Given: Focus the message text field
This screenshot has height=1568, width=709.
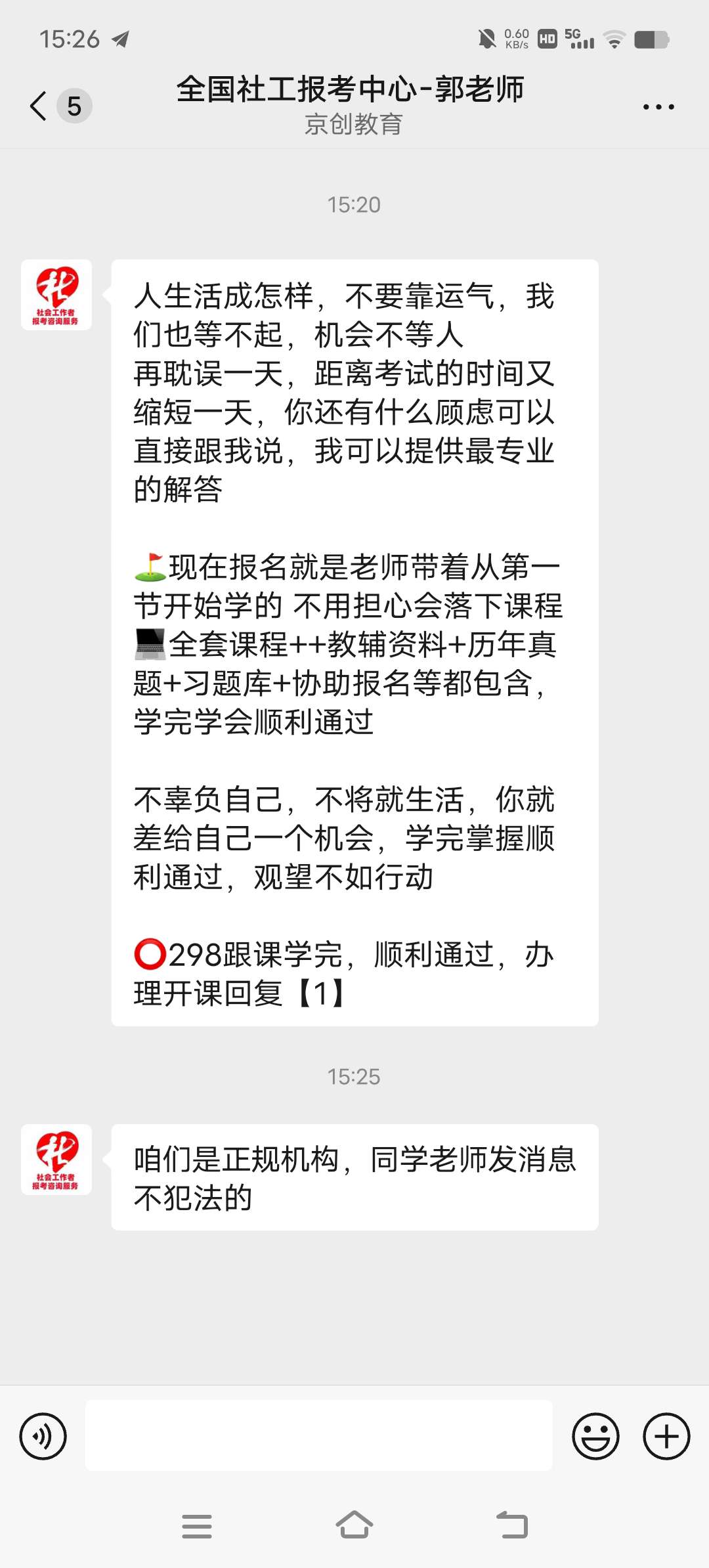Looking at the screenshot, I should 318,1435.
